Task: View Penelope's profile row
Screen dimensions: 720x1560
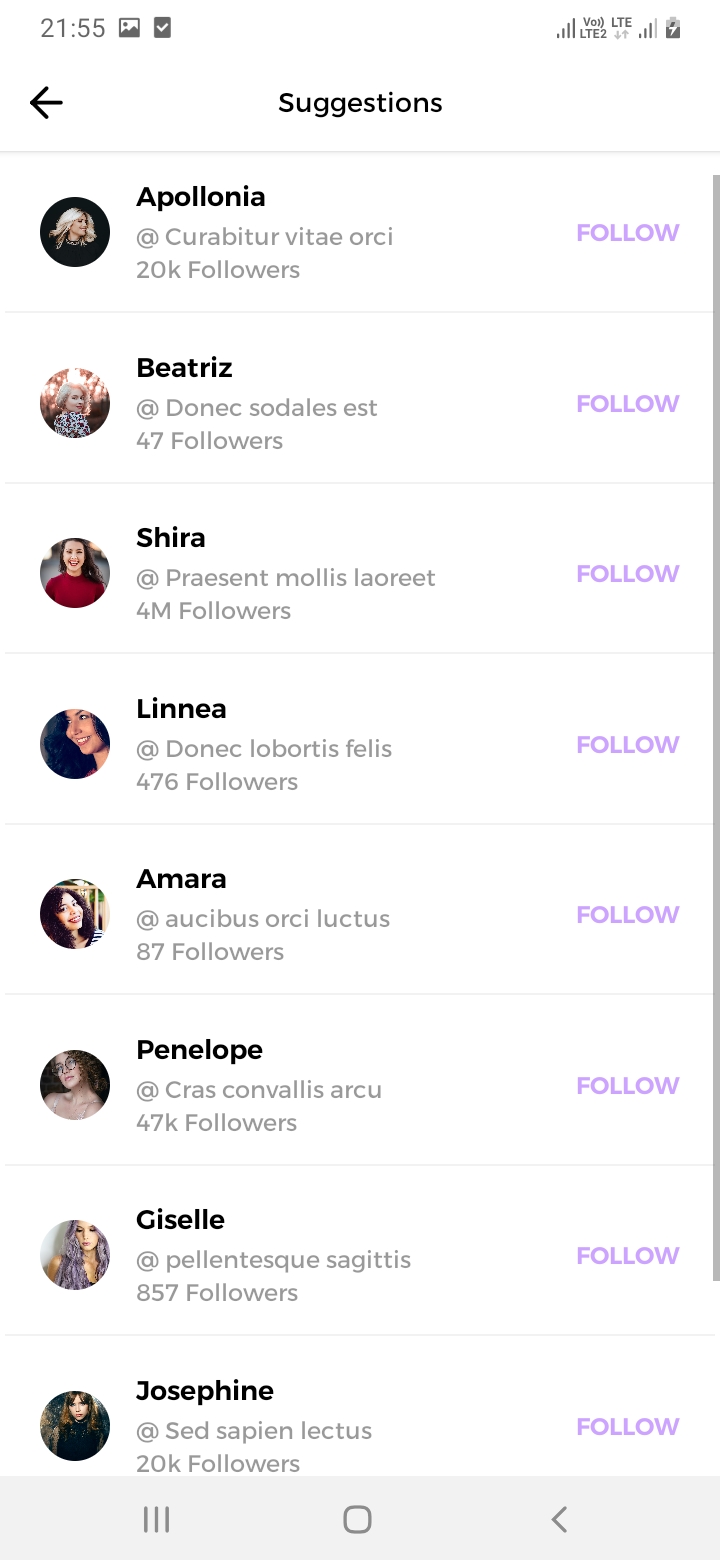Action: click(300, 1086)
